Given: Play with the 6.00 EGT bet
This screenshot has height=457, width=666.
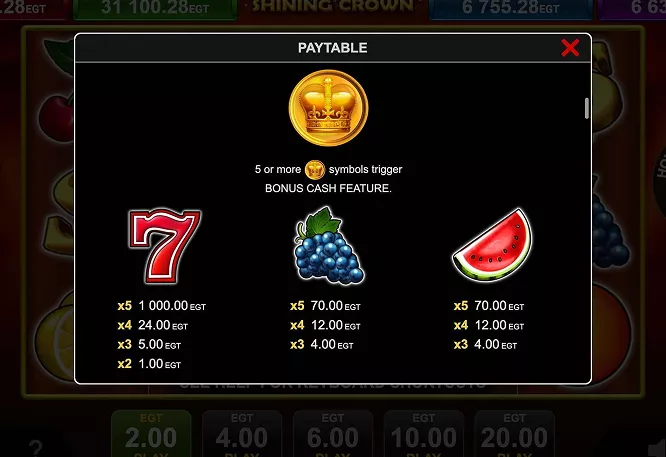Looking at the screenshot, I should click(x=332, y=433).
